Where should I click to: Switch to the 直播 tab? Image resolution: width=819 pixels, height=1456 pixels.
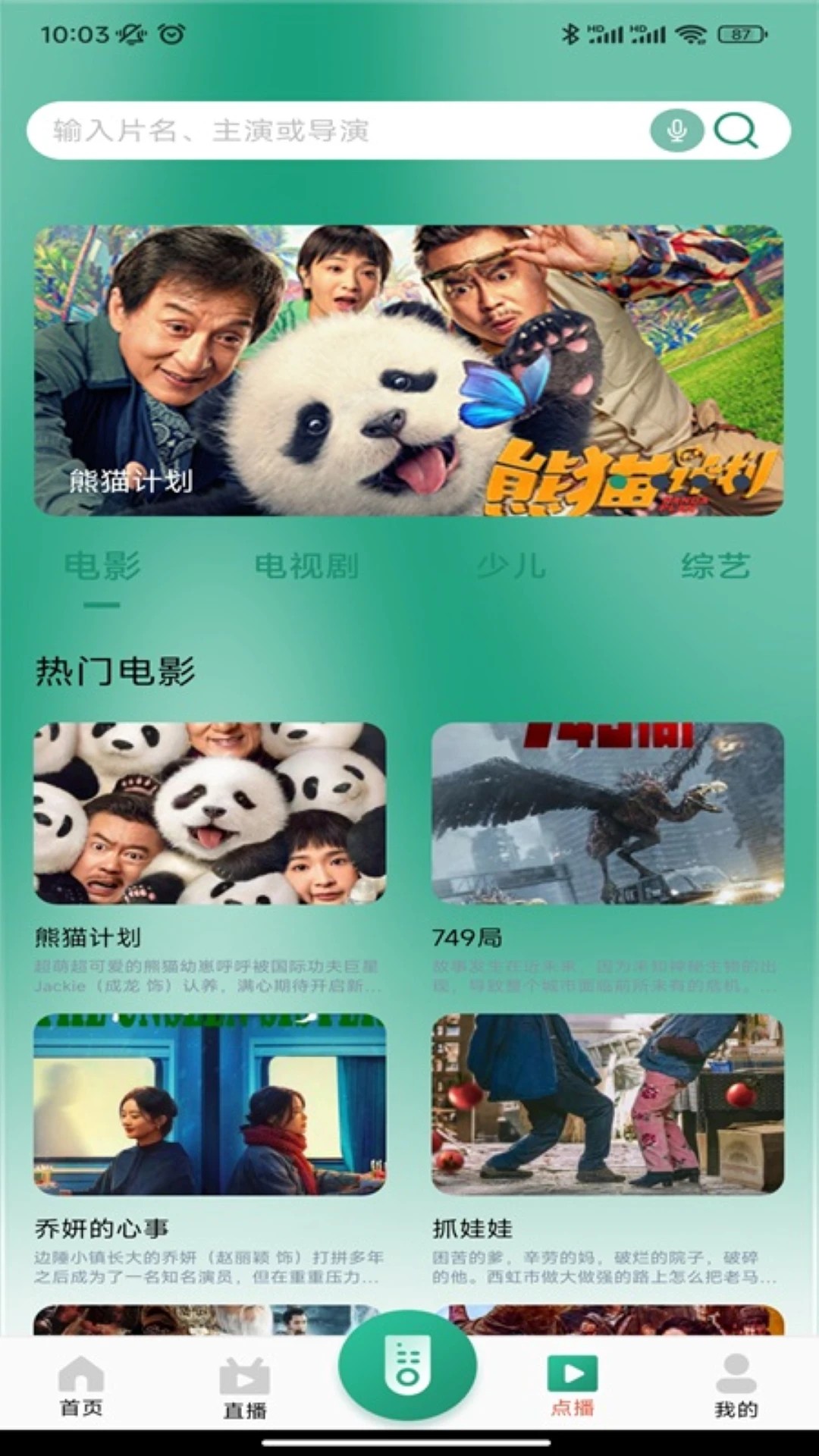tap(244, 1388)
